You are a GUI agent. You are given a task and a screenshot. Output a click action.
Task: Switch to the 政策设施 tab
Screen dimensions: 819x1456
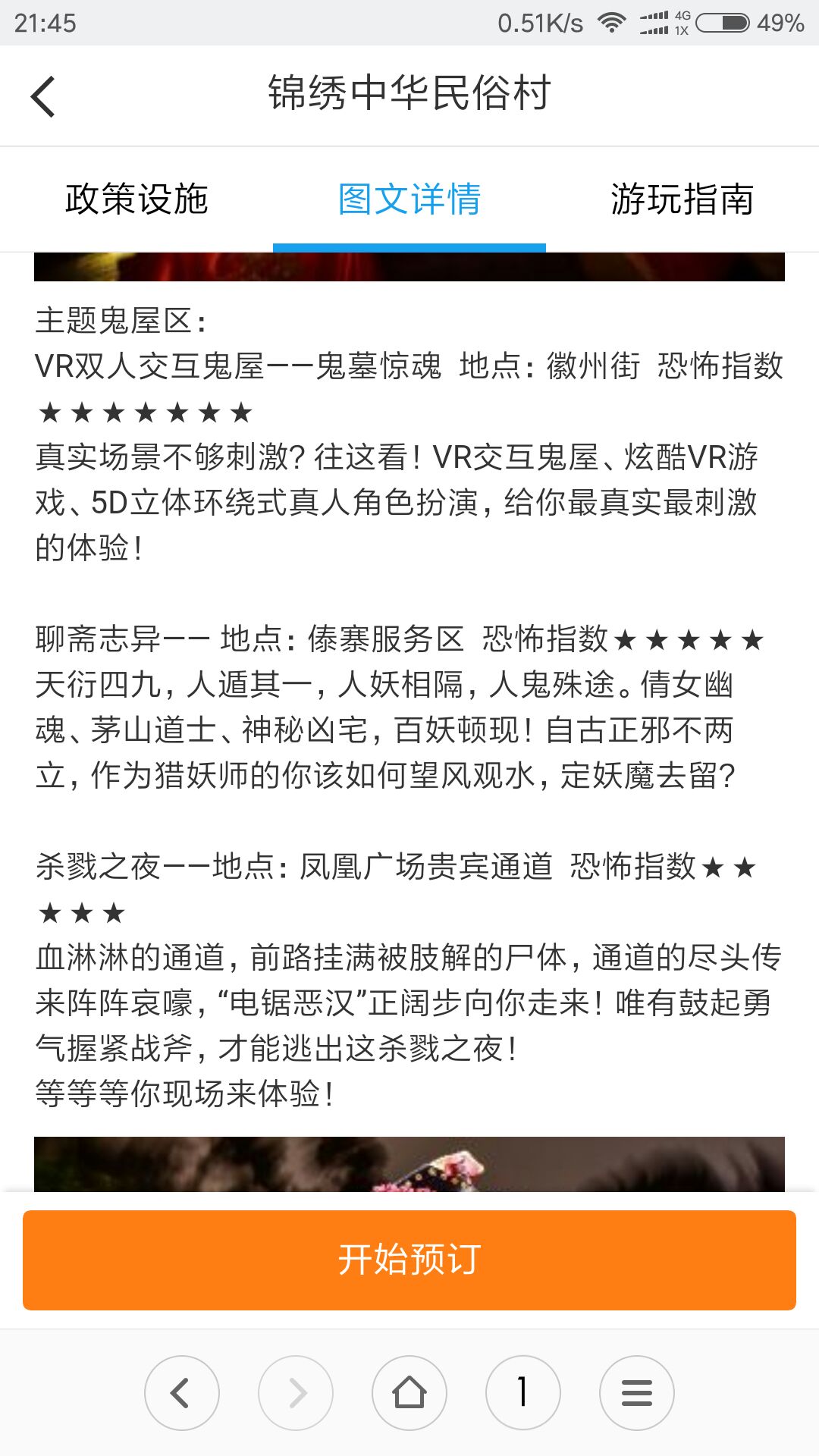pos(136,199)
